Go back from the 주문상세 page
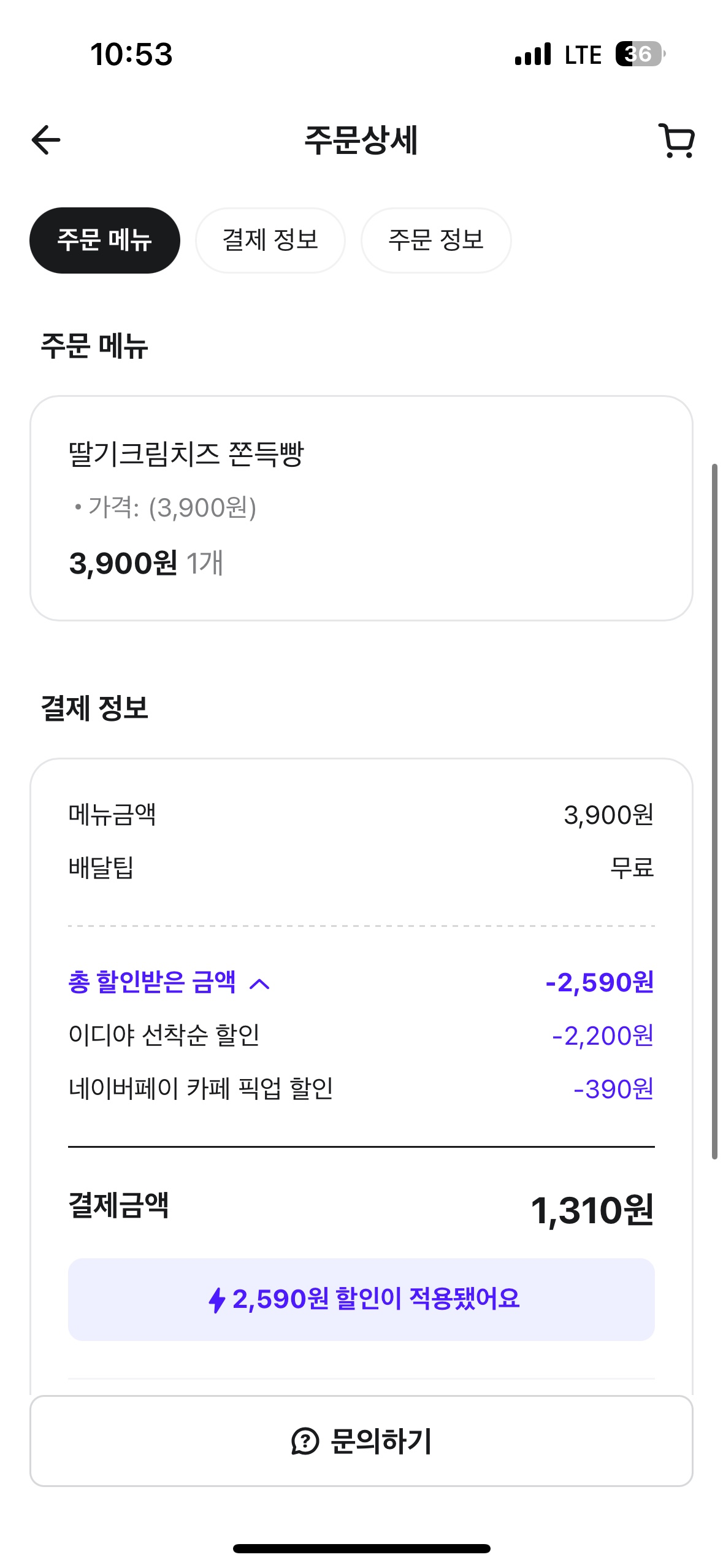This screenshot has width=723, height=1568. [x=46, y=140]
